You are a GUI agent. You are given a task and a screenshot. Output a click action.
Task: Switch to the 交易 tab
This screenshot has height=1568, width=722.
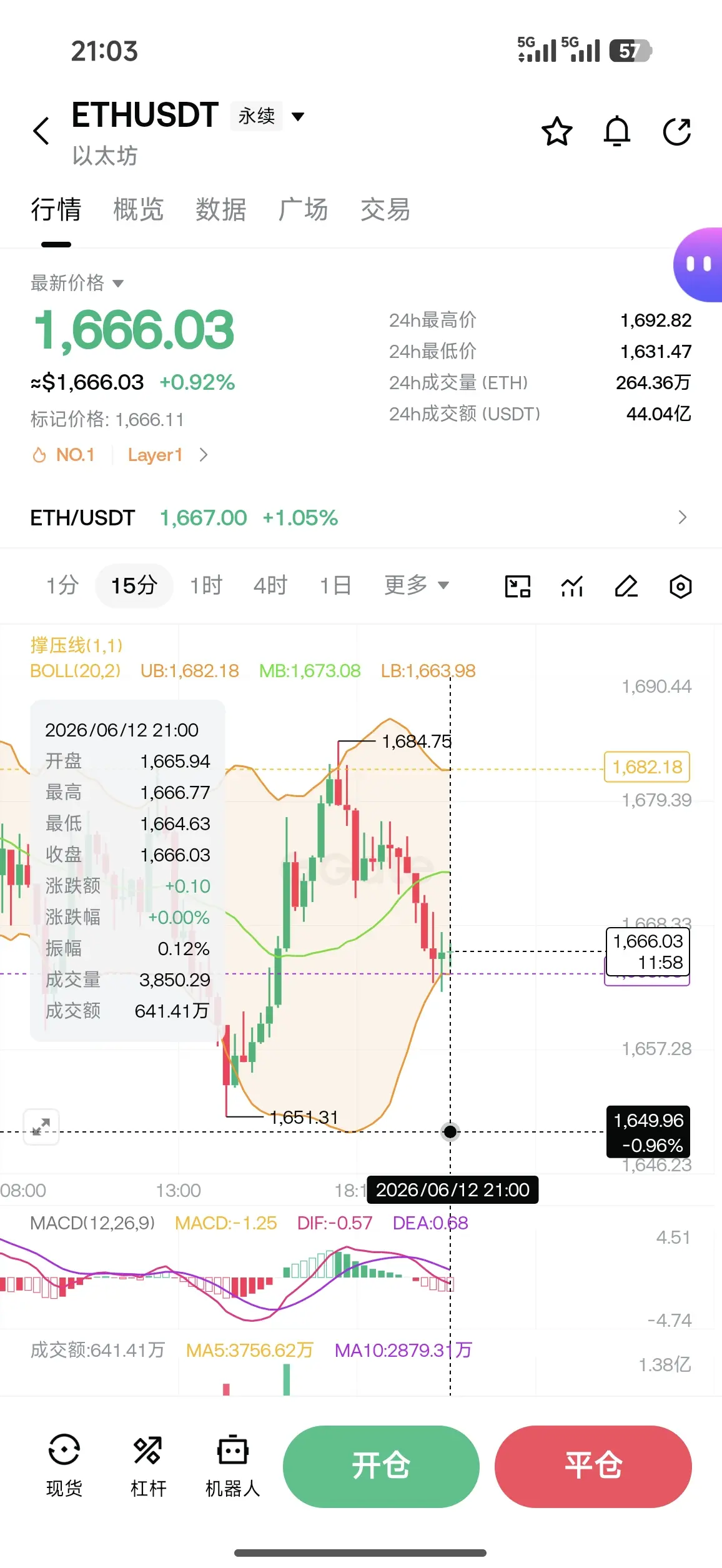(385, 209)
